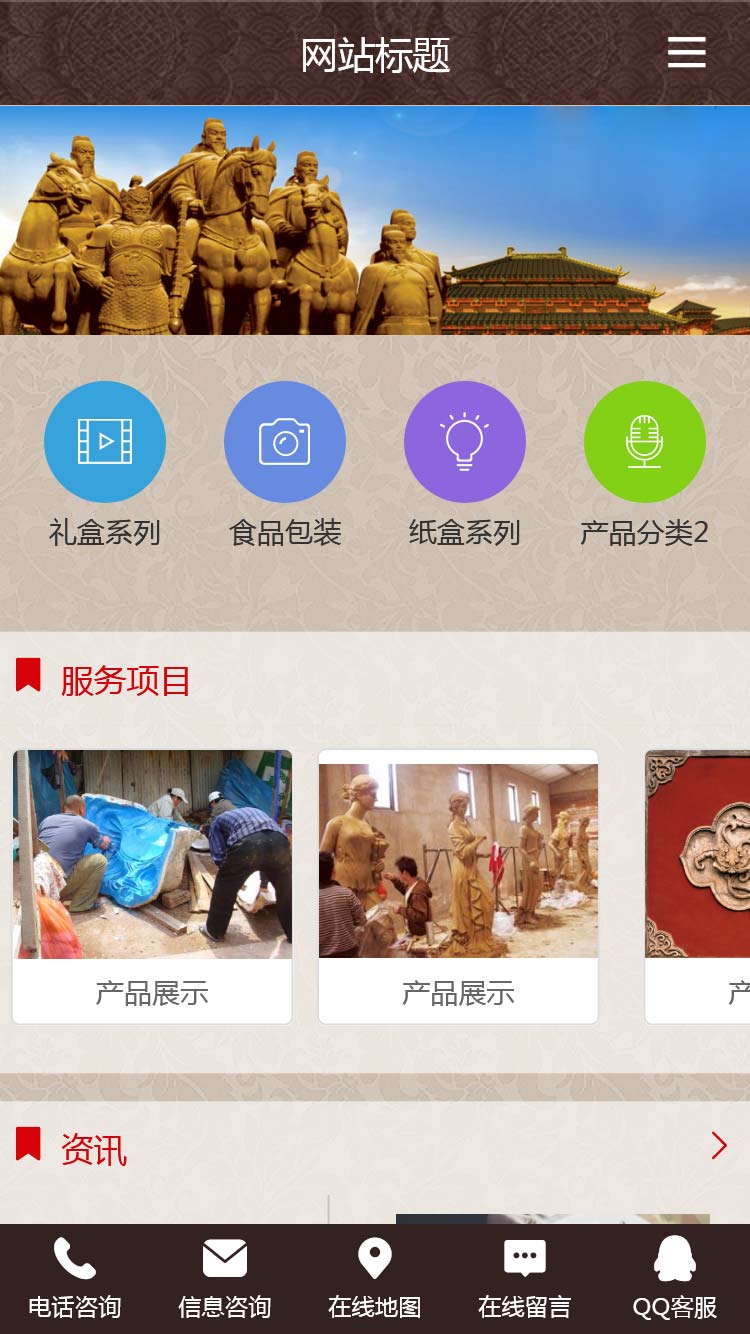This screenshot has width=750, height=1334.
Task: Open the hamburger menu
Action: coord(686,52)
